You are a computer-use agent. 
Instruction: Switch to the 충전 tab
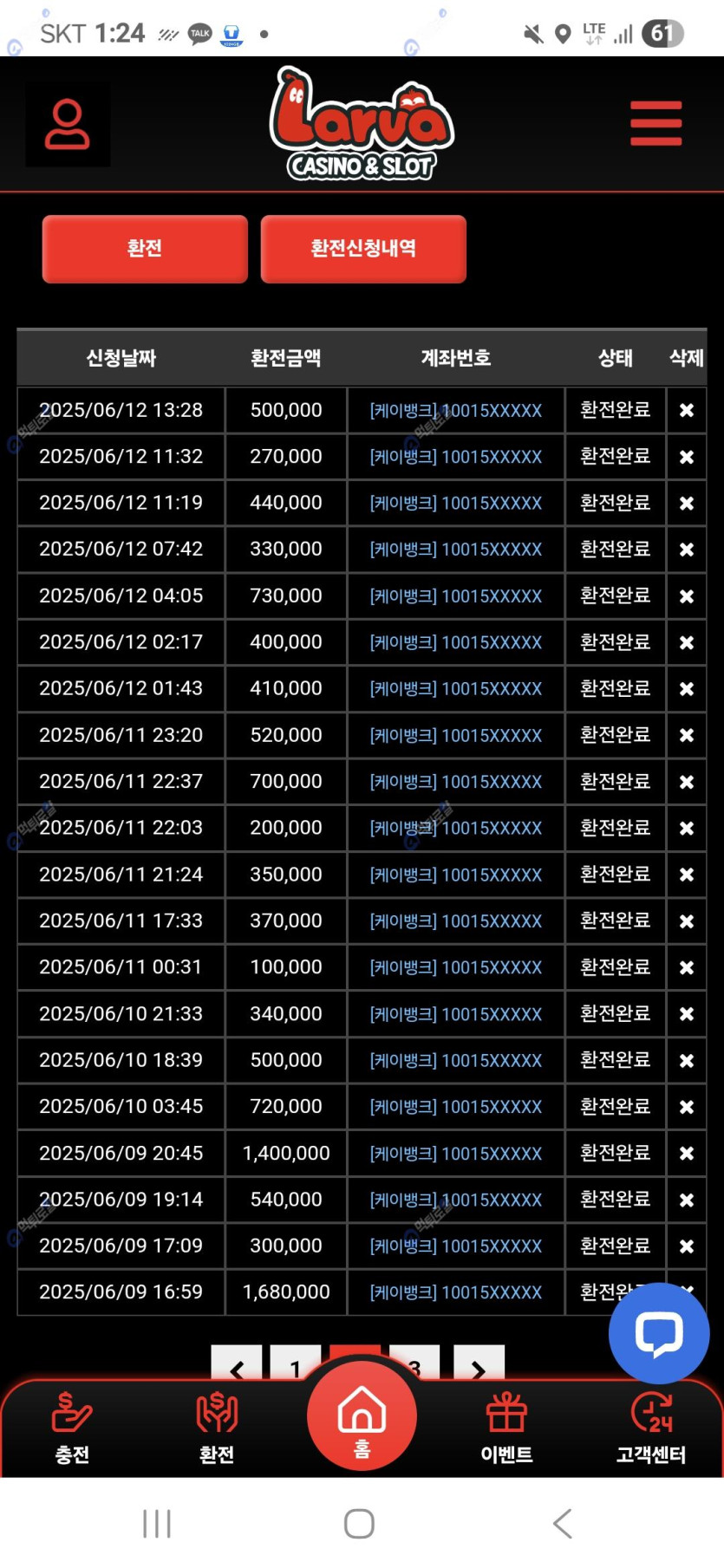point(72,1428)
